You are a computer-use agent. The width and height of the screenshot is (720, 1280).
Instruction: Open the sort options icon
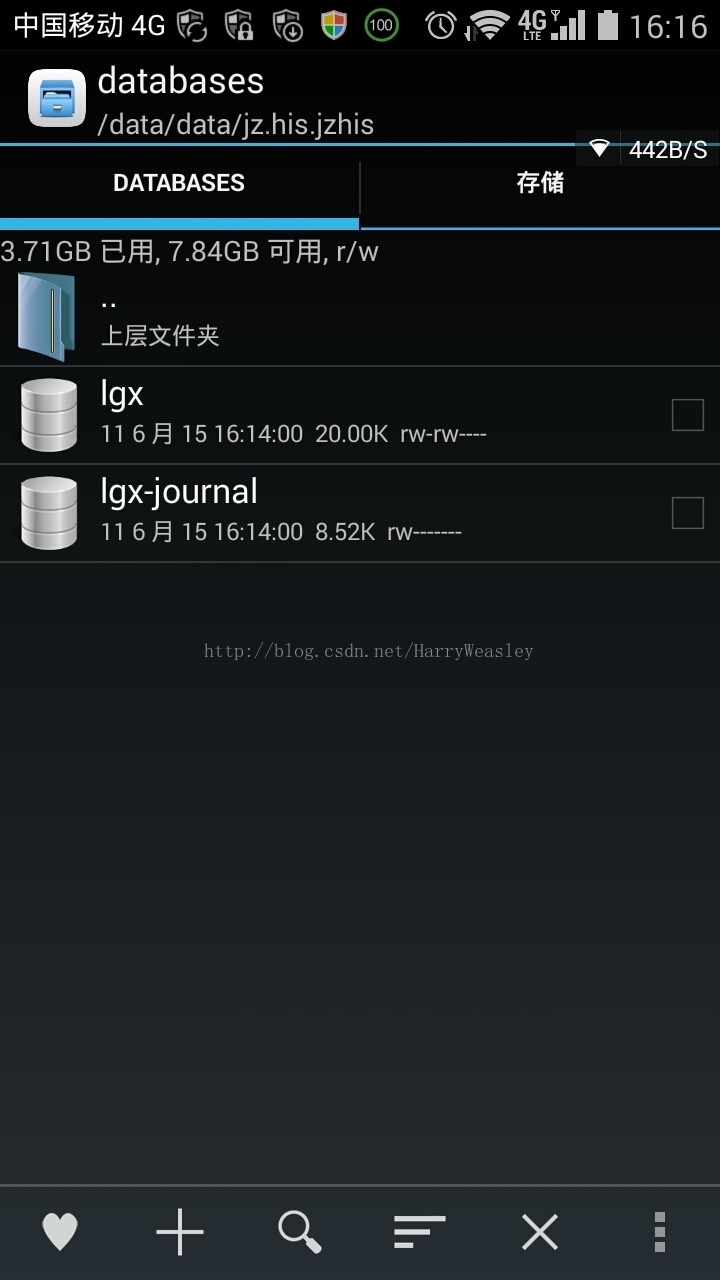point(420,1231)
